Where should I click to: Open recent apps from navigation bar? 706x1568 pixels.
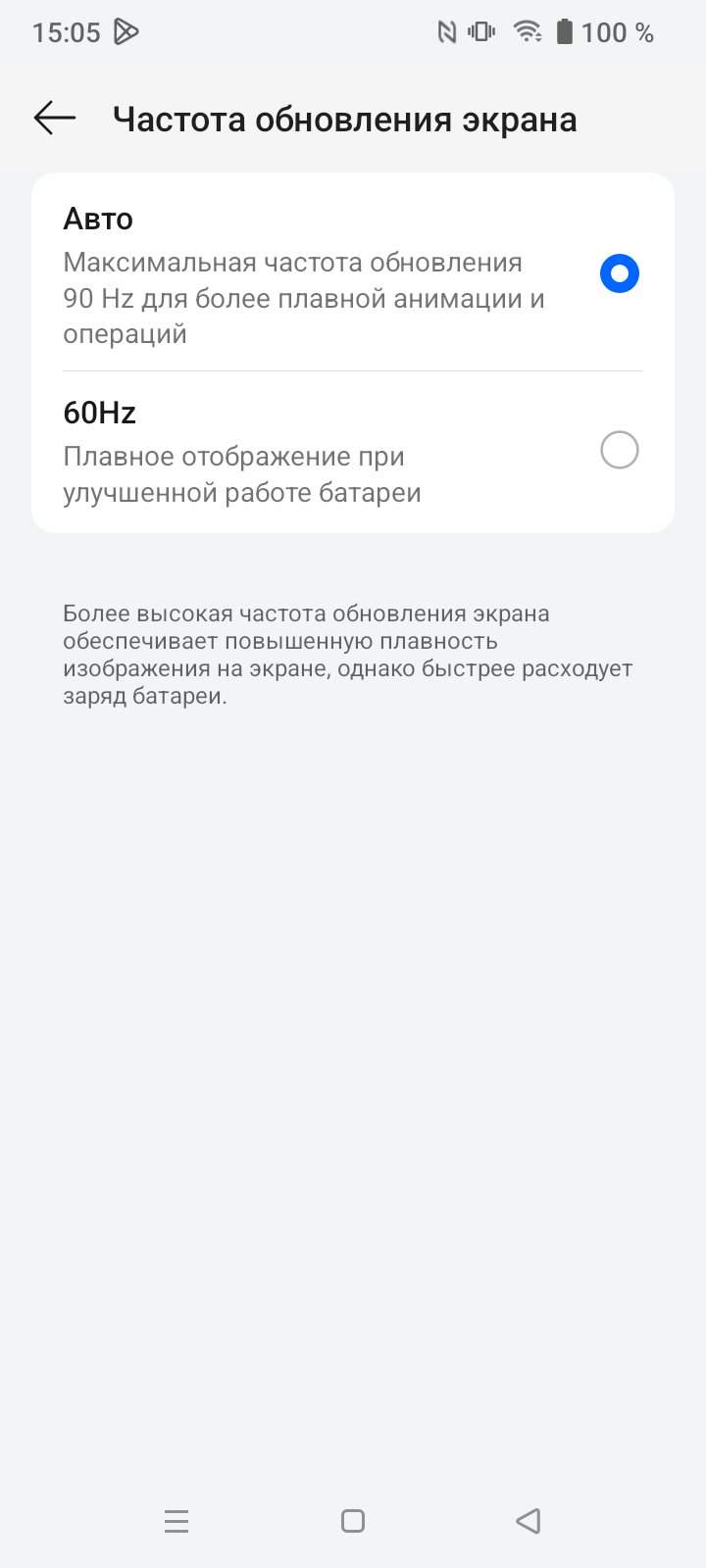pyautogui.click(x=176, y=1521)
